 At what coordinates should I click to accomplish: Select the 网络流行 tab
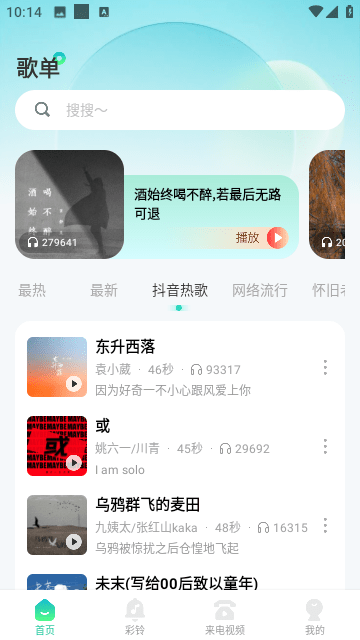tap(260, 291)
